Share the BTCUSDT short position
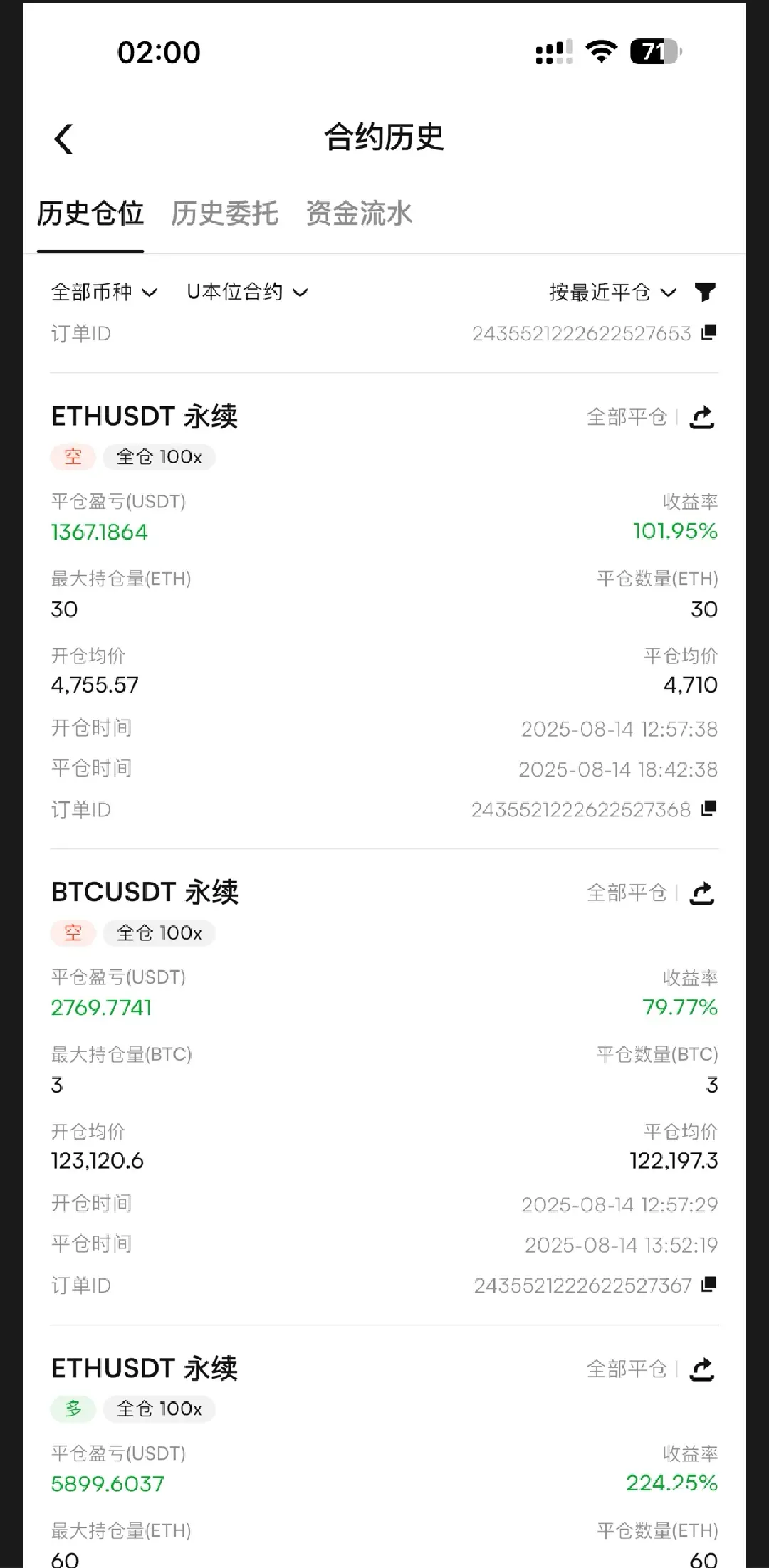Image resolution: width=769 pixels, height=1568 pixels. coord(702,893)
